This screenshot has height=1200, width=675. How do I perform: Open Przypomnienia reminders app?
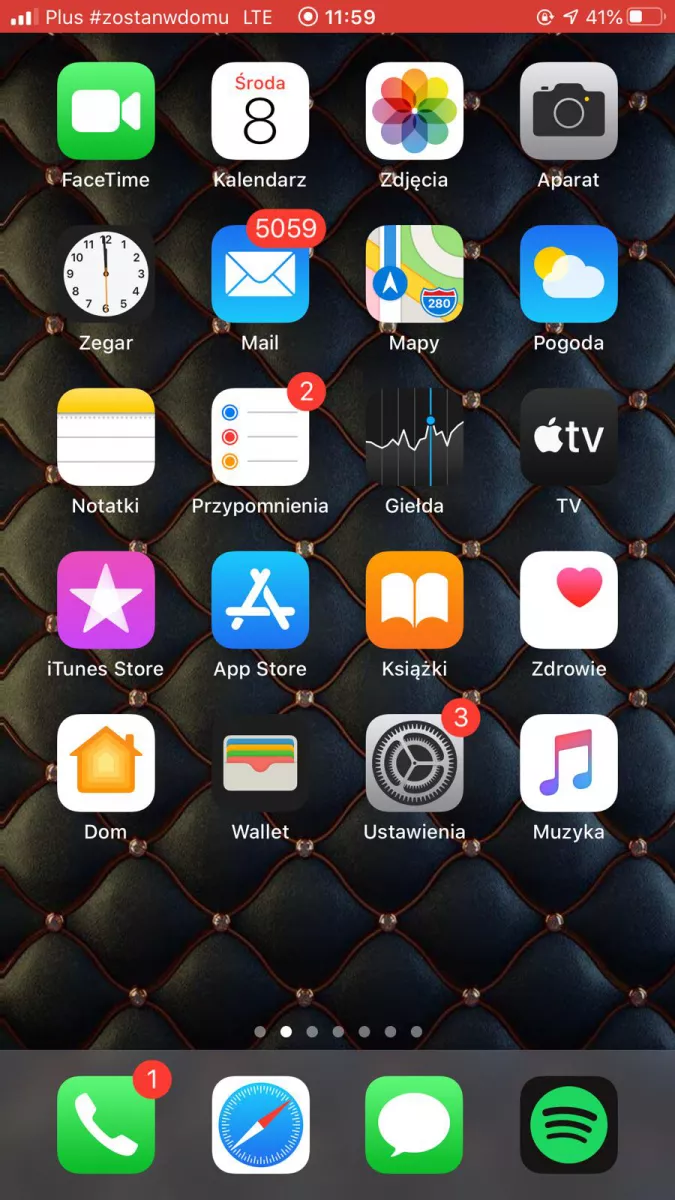pos(260,437)
